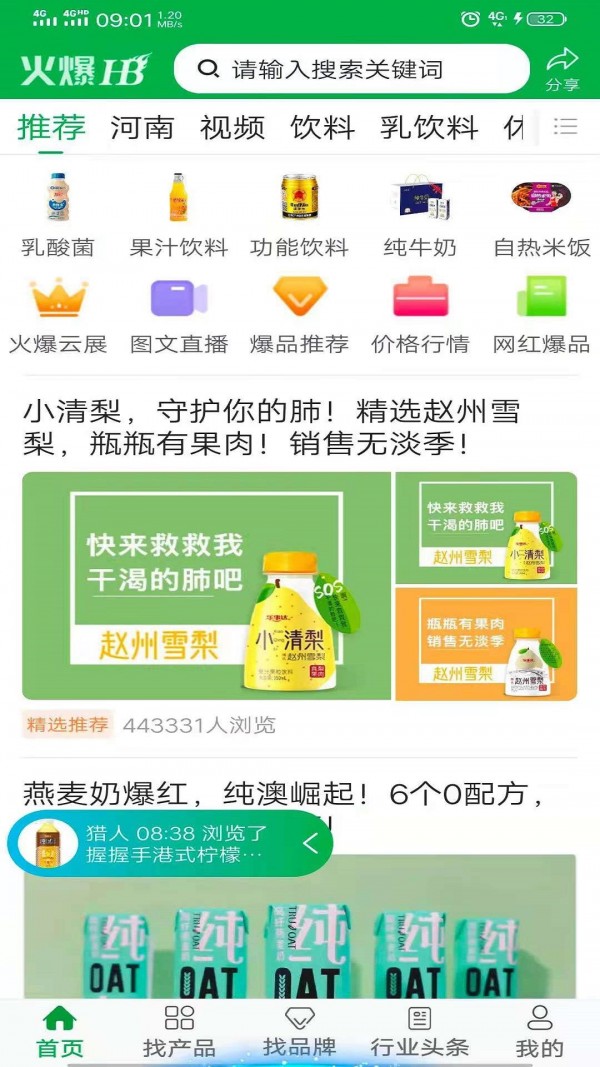This screenshot has height=1067, width=600.
Task: Go to 火爆云展
Action: (x=58, y=314)
